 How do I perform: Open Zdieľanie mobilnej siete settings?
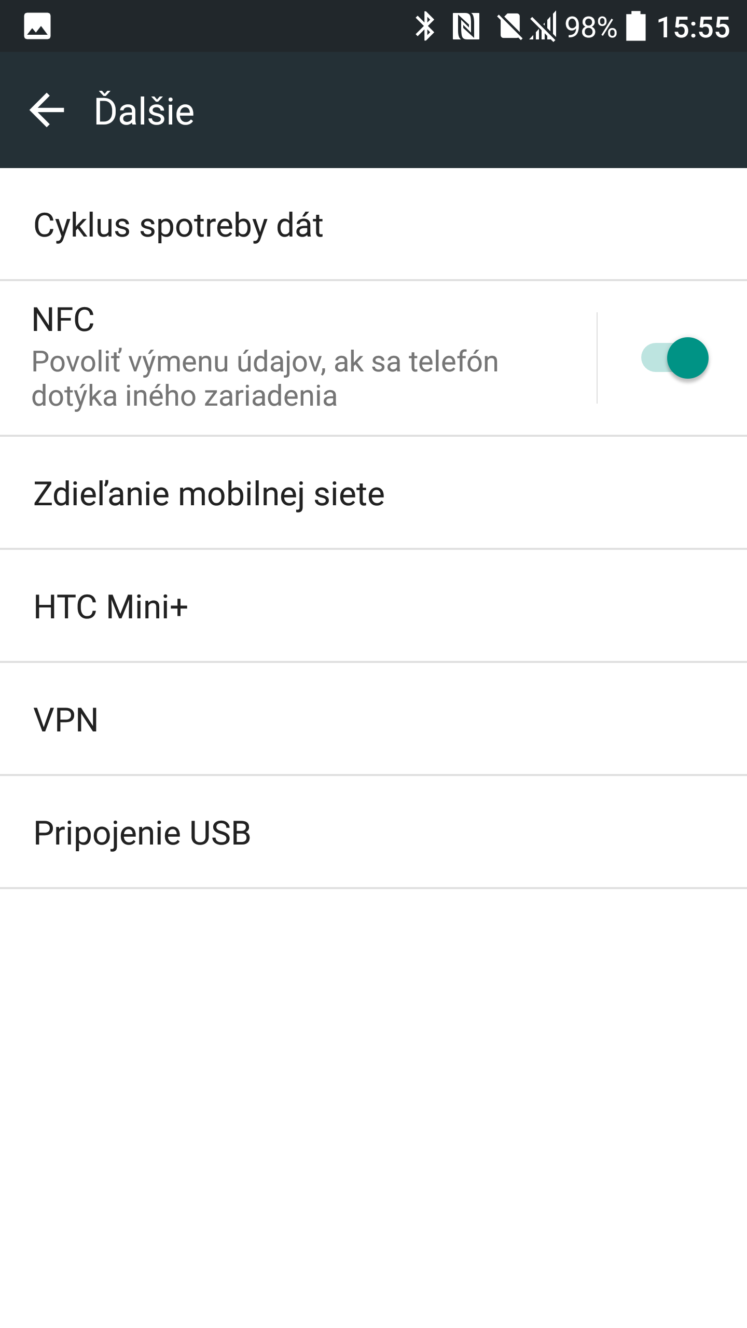(373, 493)
